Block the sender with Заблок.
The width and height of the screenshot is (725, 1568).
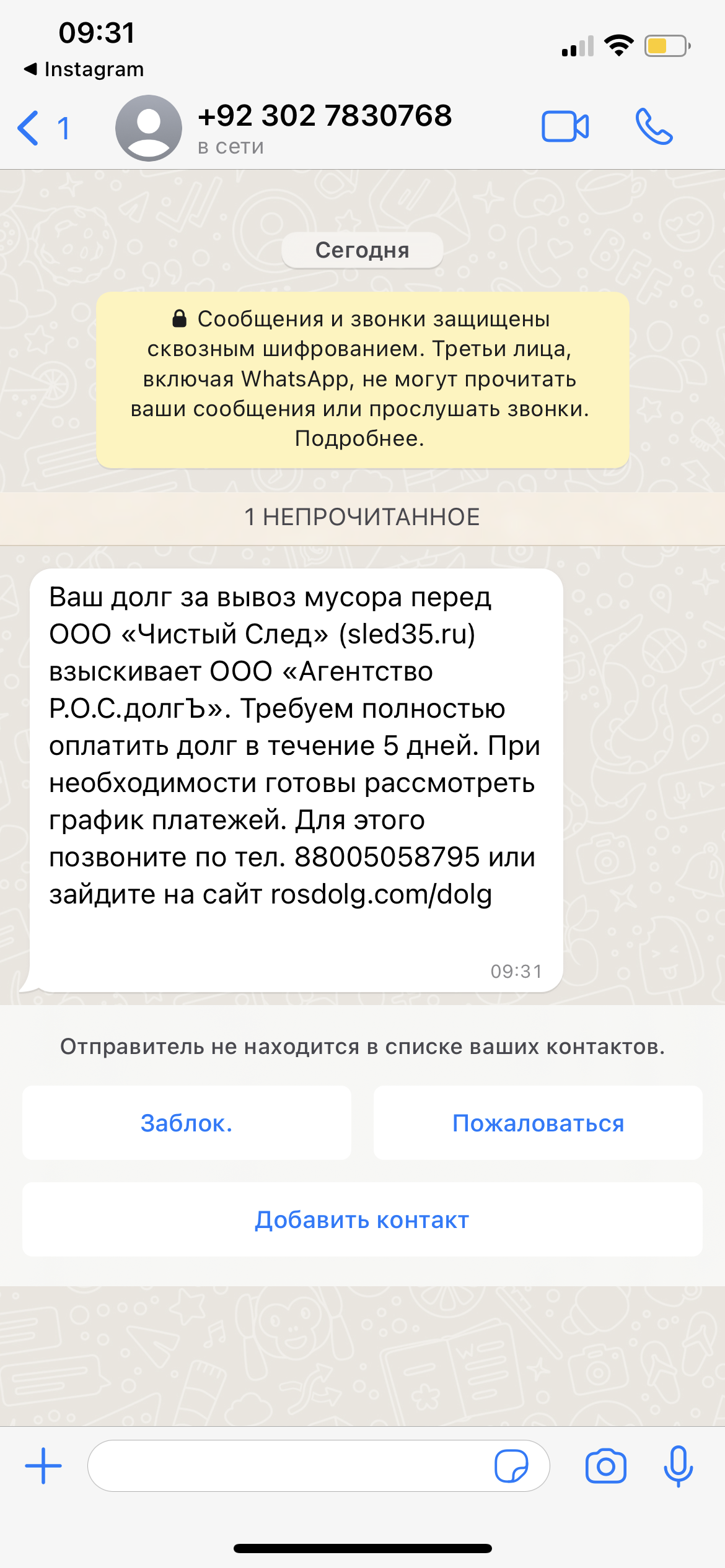click(x=187, y=1123)
